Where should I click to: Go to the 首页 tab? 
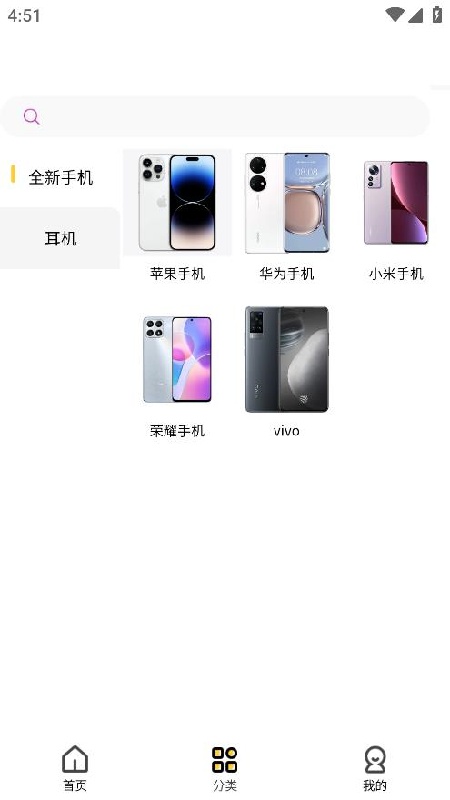pyautogui.click(x=75, y=768)
